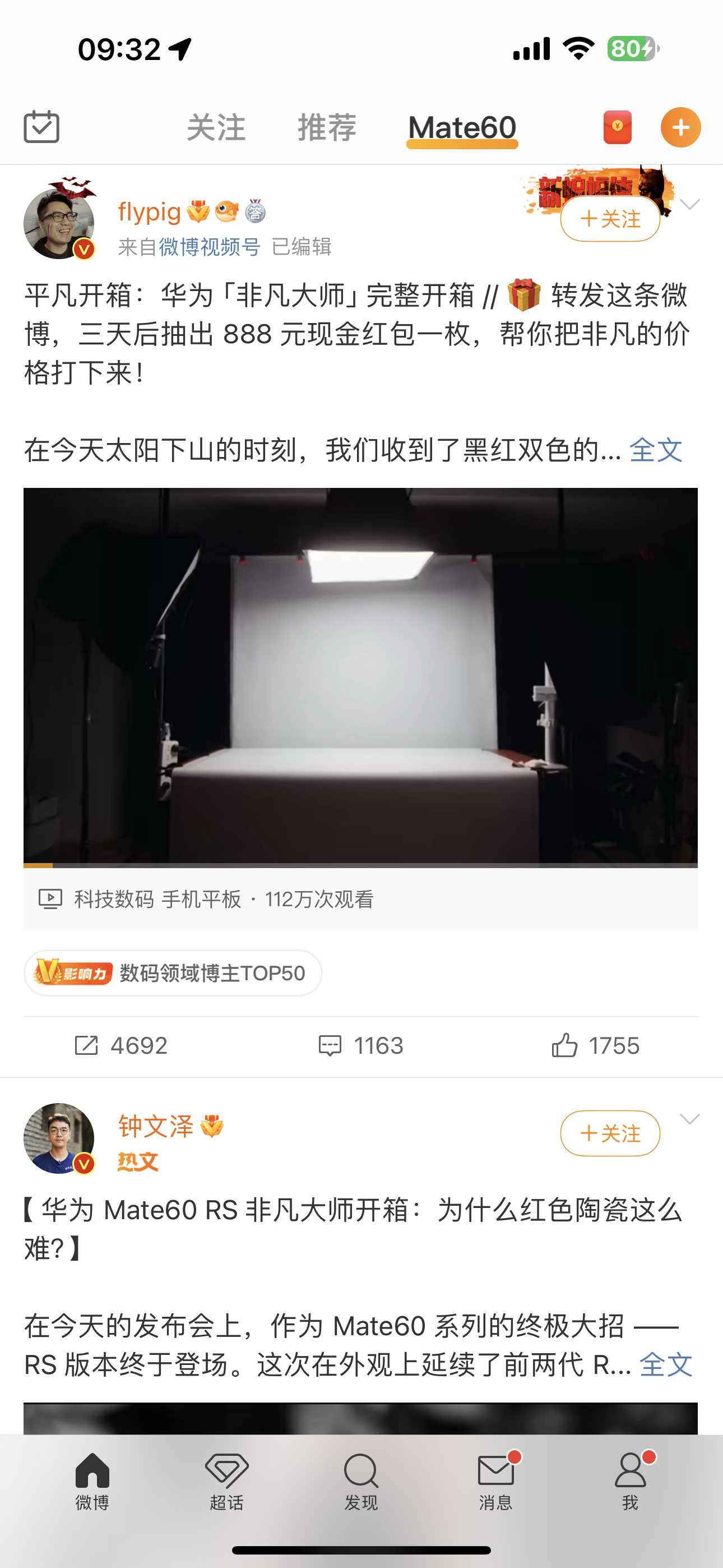Viewport: 723px width, 1568px height.
Task: Switch to the 推荐 tab
Action: tap(327, 128)
